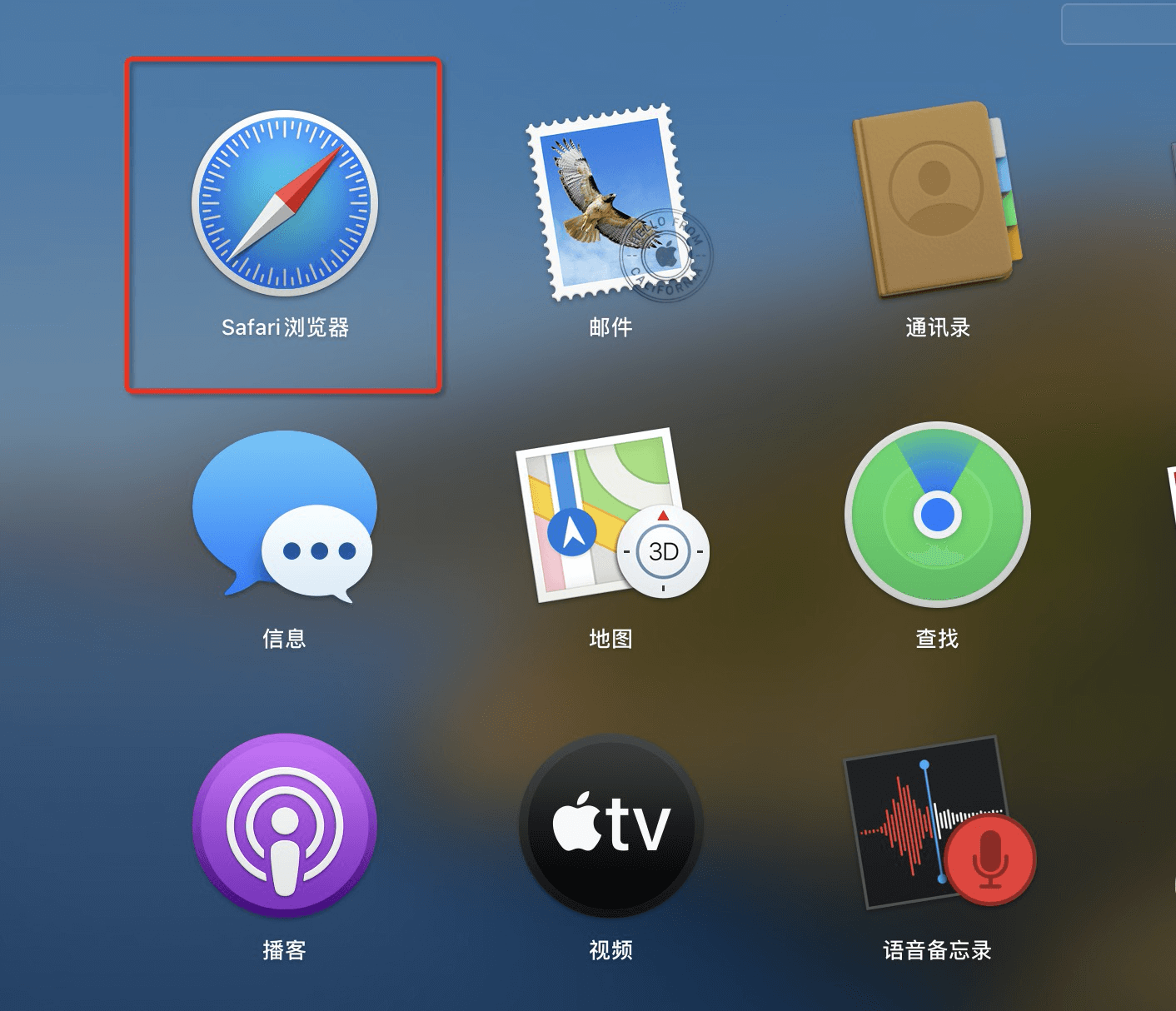This screenshot has width=1176, height=1011.
Task: Launch the 地图 maps app
Action: 612,515
